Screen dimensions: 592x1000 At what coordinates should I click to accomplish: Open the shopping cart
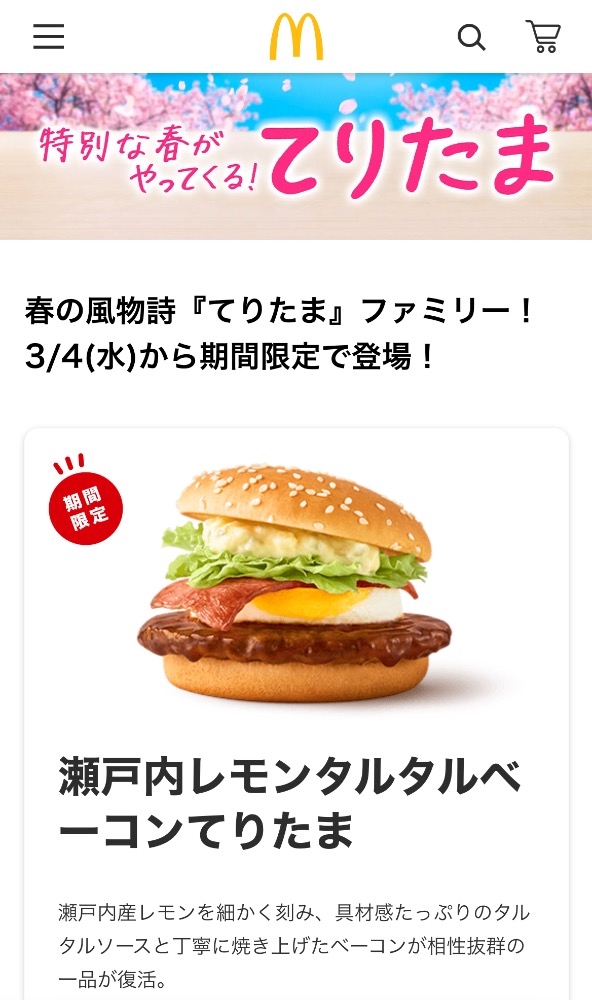point(544,36)
